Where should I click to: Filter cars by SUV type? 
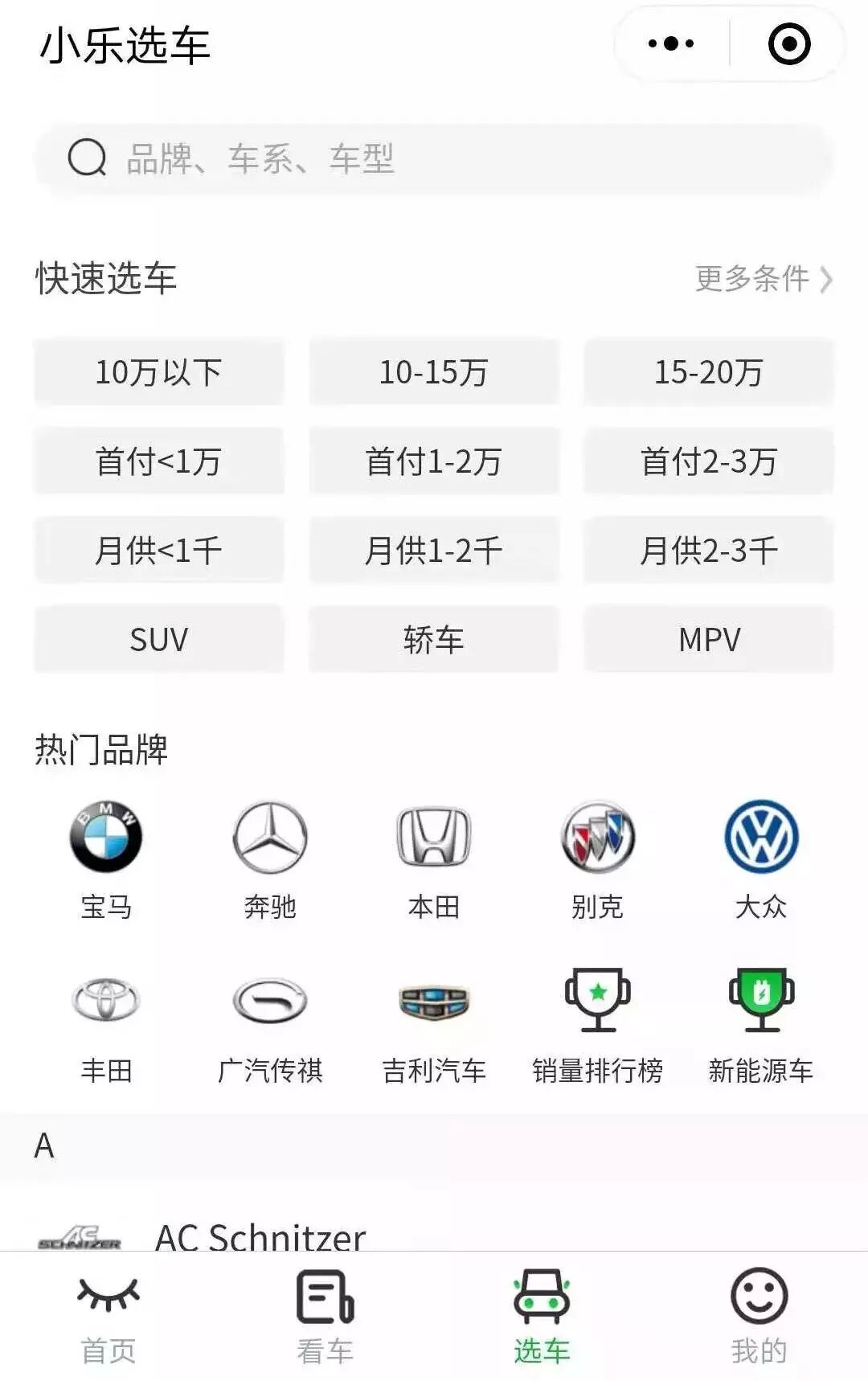pyautogui.click(x=158, y=640)
